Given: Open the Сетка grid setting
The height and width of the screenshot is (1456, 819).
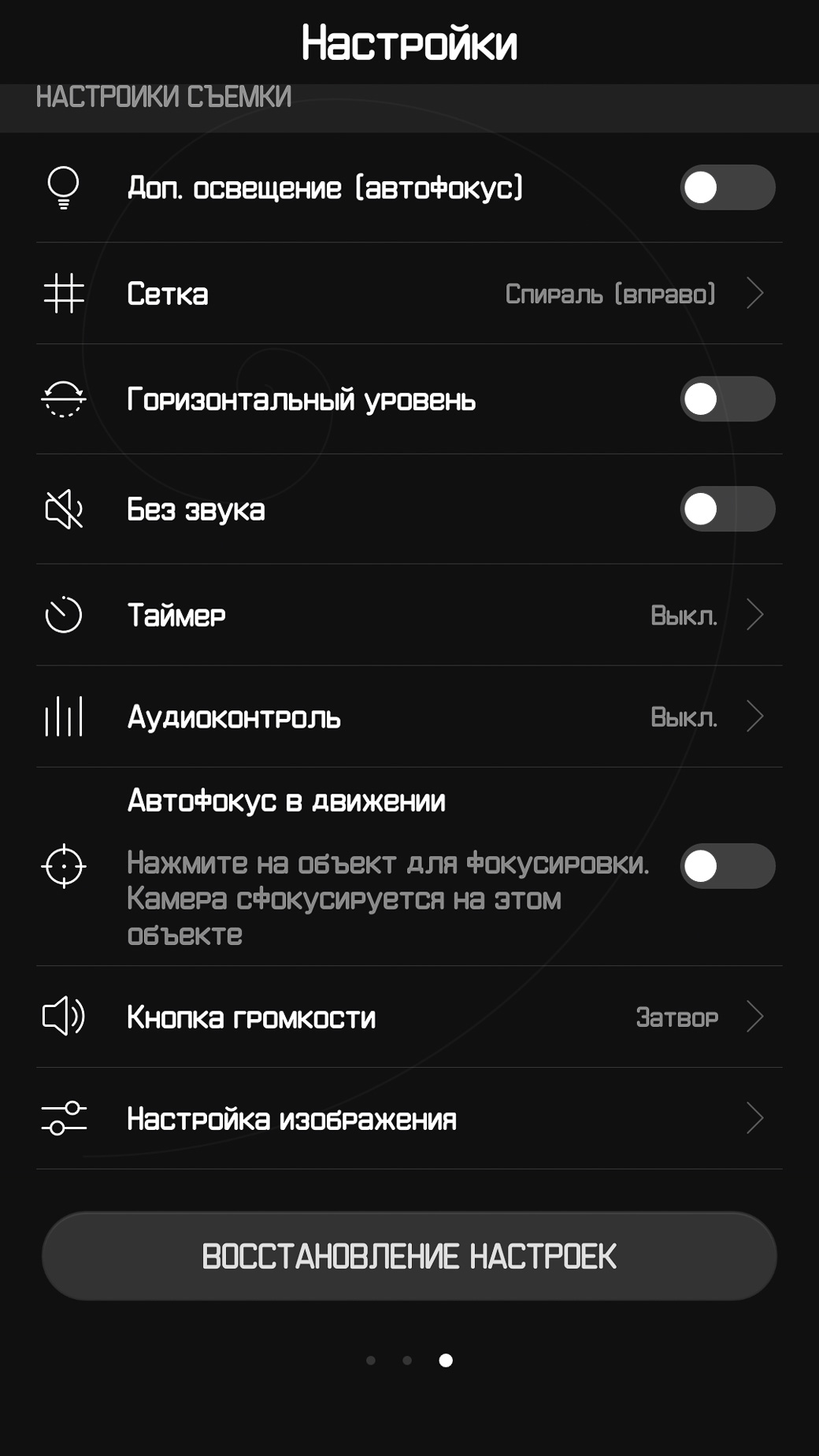Looking at the screenshot, I should tap(409, 294).
